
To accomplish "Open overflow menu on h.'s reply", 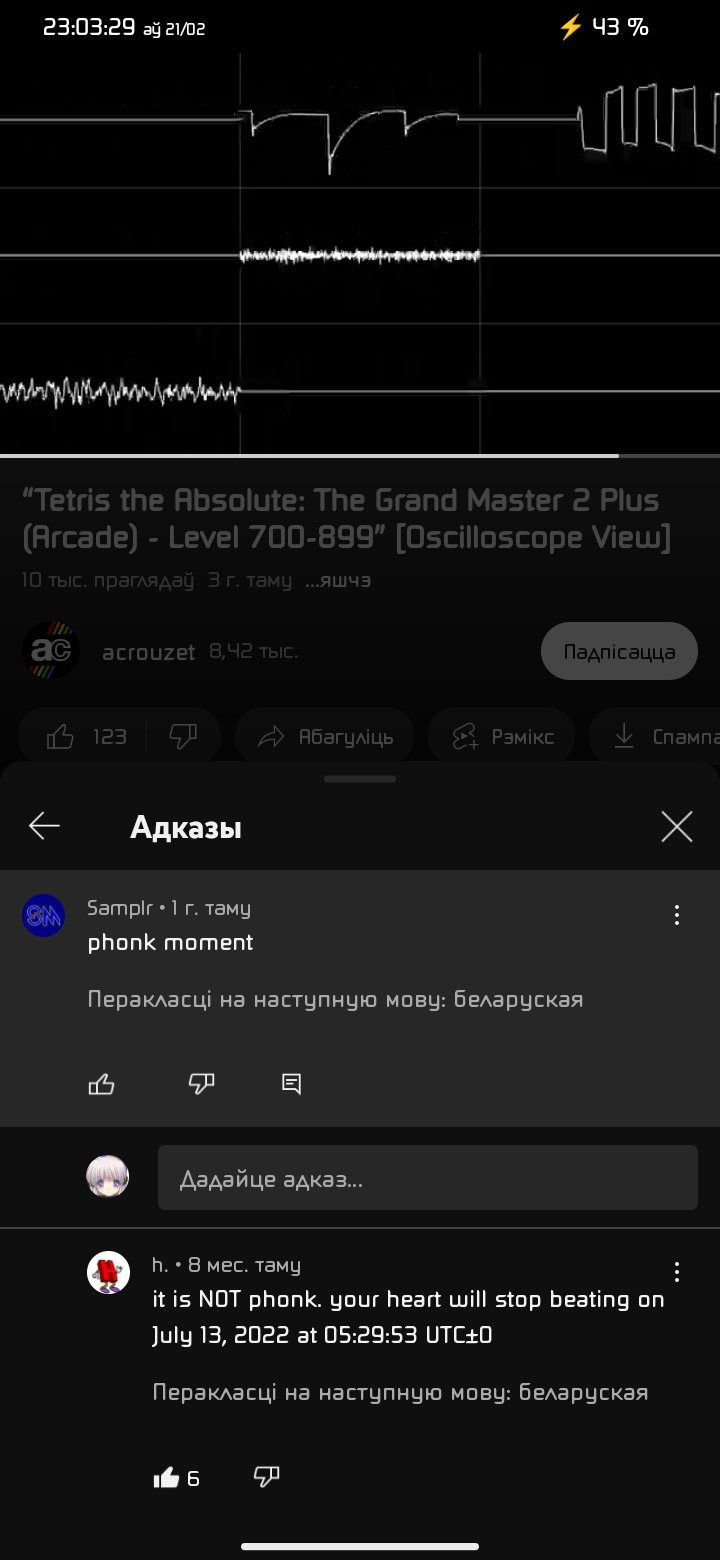I will click(x=677, y=1272).
